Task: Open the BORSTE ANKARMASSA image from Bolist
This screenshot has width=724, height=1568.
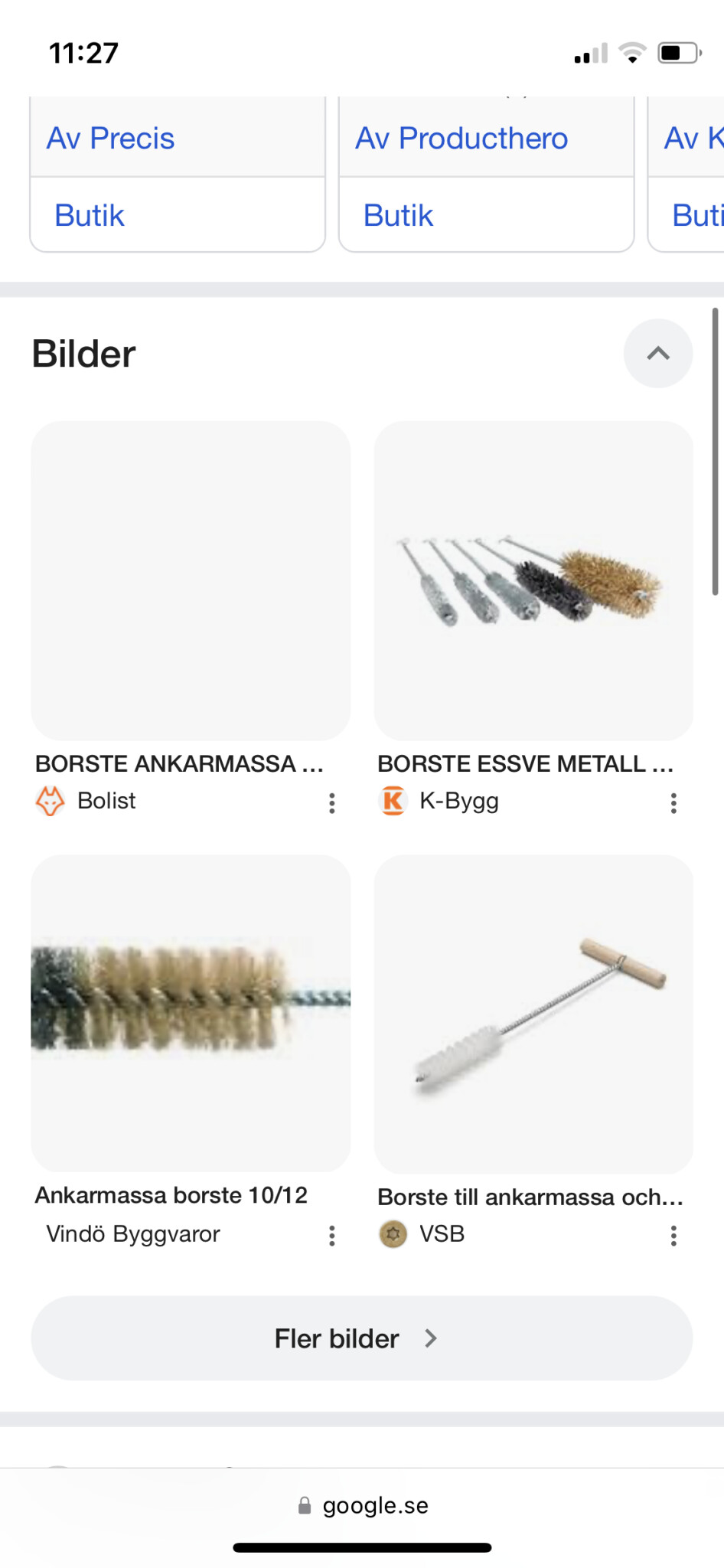Action: (x=191, y=580)
